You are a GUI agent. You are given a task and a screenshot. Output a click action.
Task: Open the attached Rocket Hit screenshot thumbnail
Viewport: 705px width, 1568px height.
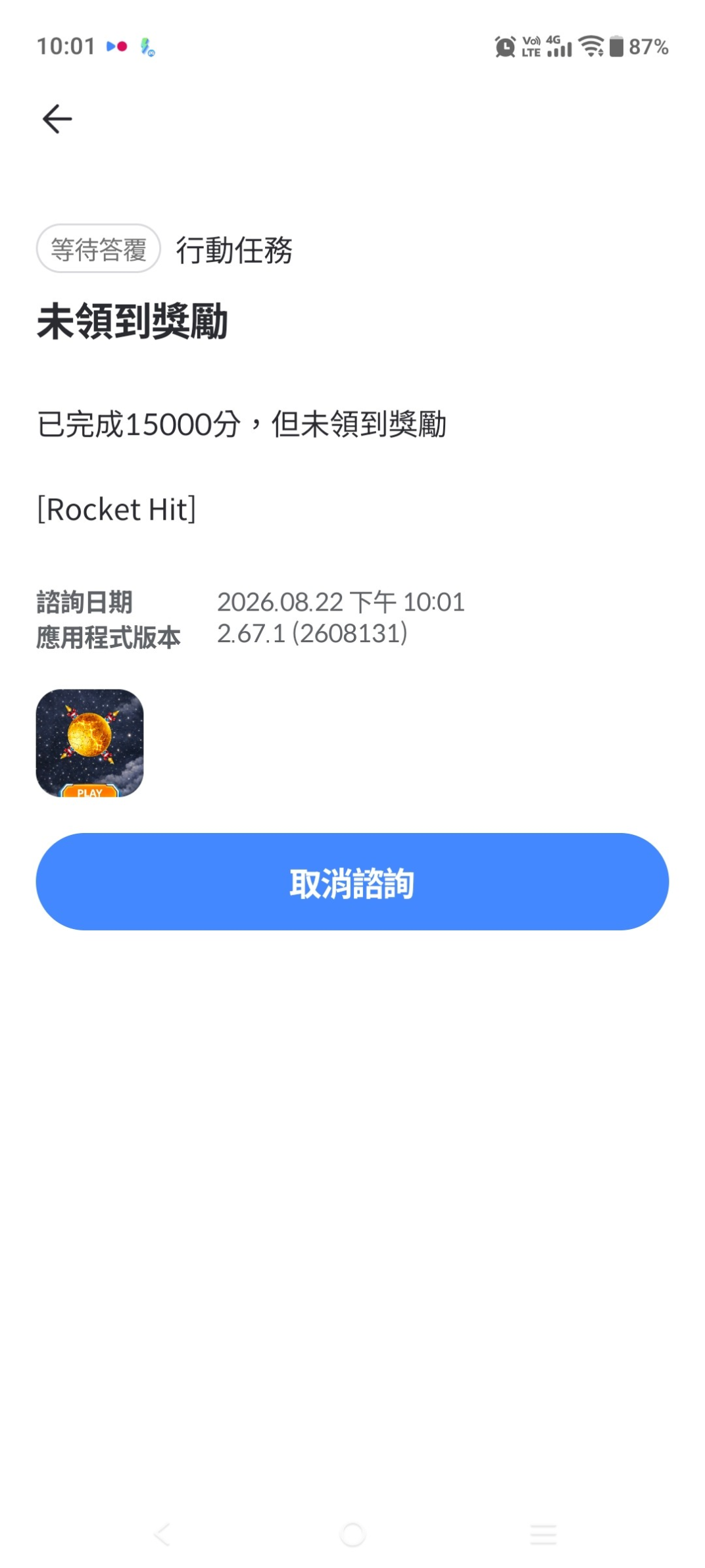89,743
